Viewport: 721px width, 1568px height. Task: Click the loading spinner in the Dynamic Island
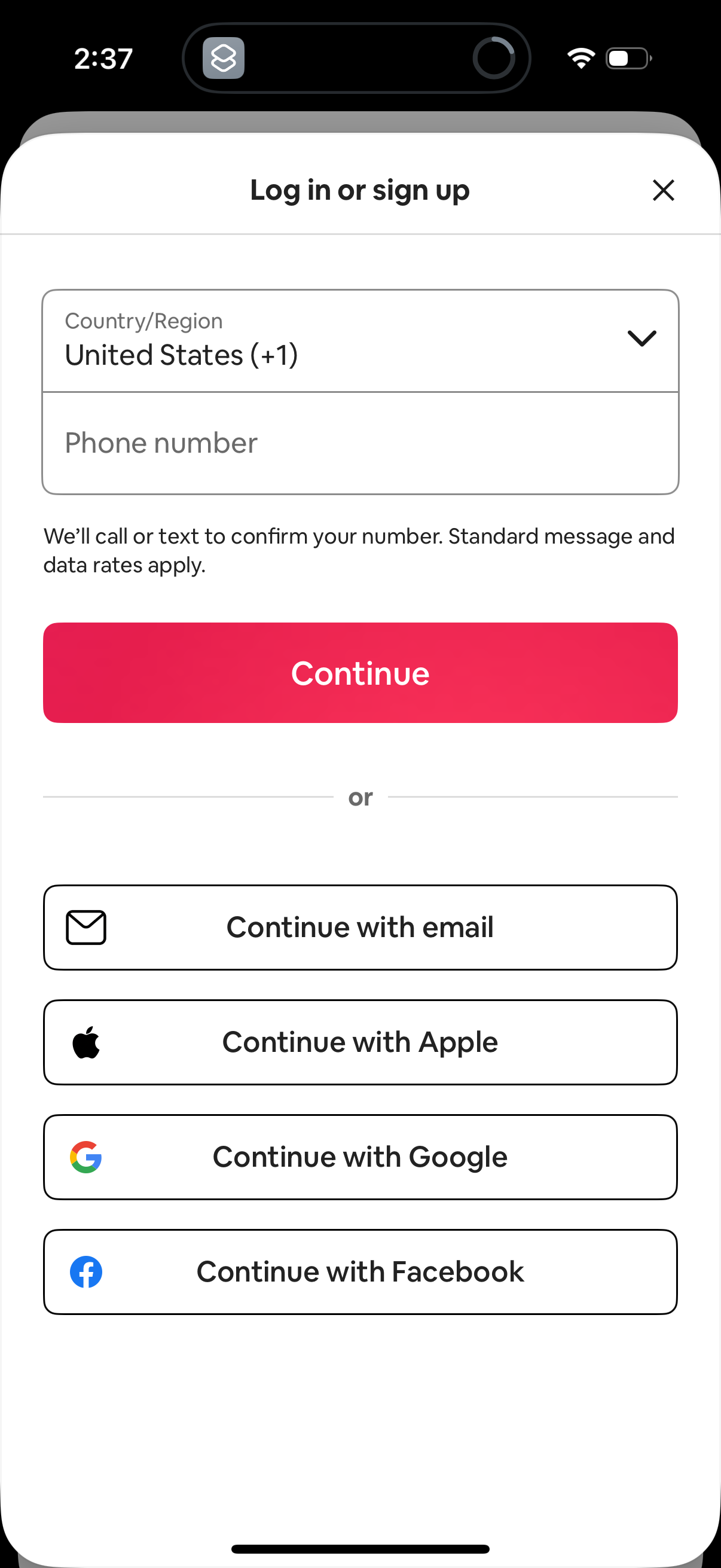pyautogui.click(x=494, y=58)
